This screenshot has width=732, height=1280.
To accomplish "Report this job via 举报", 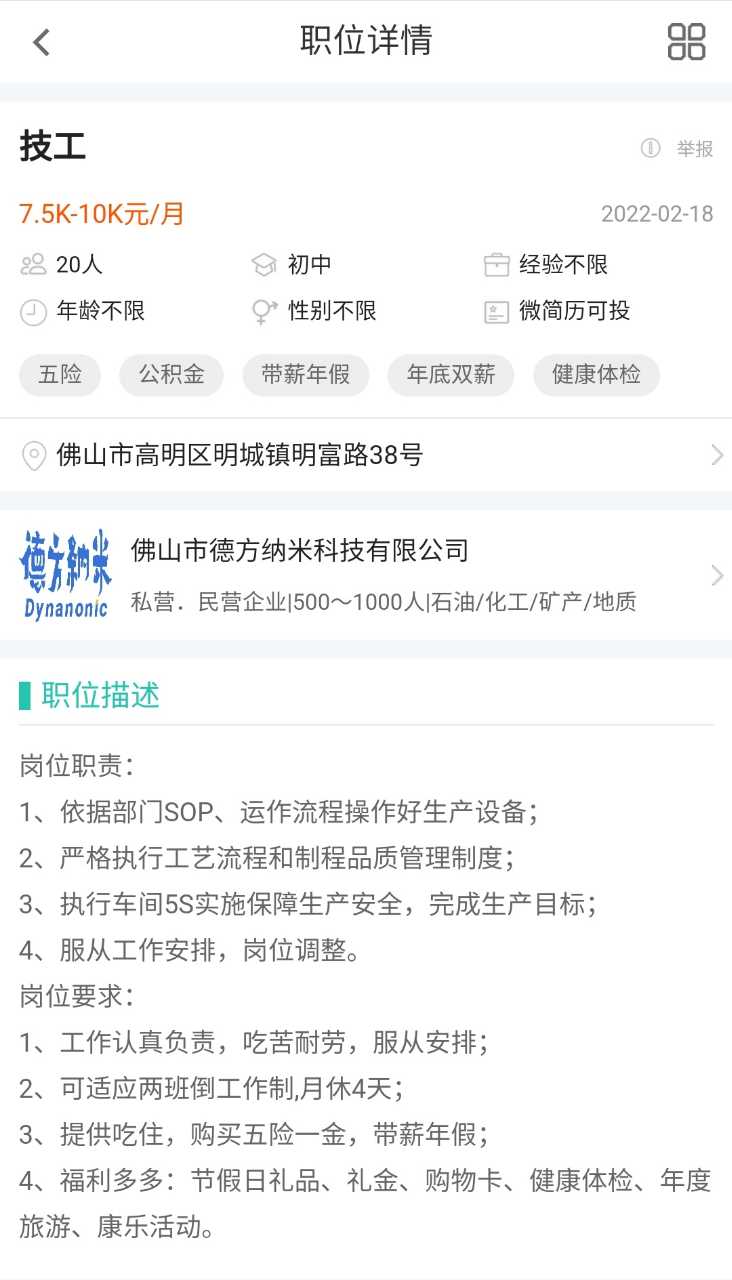I will (677, 149).
